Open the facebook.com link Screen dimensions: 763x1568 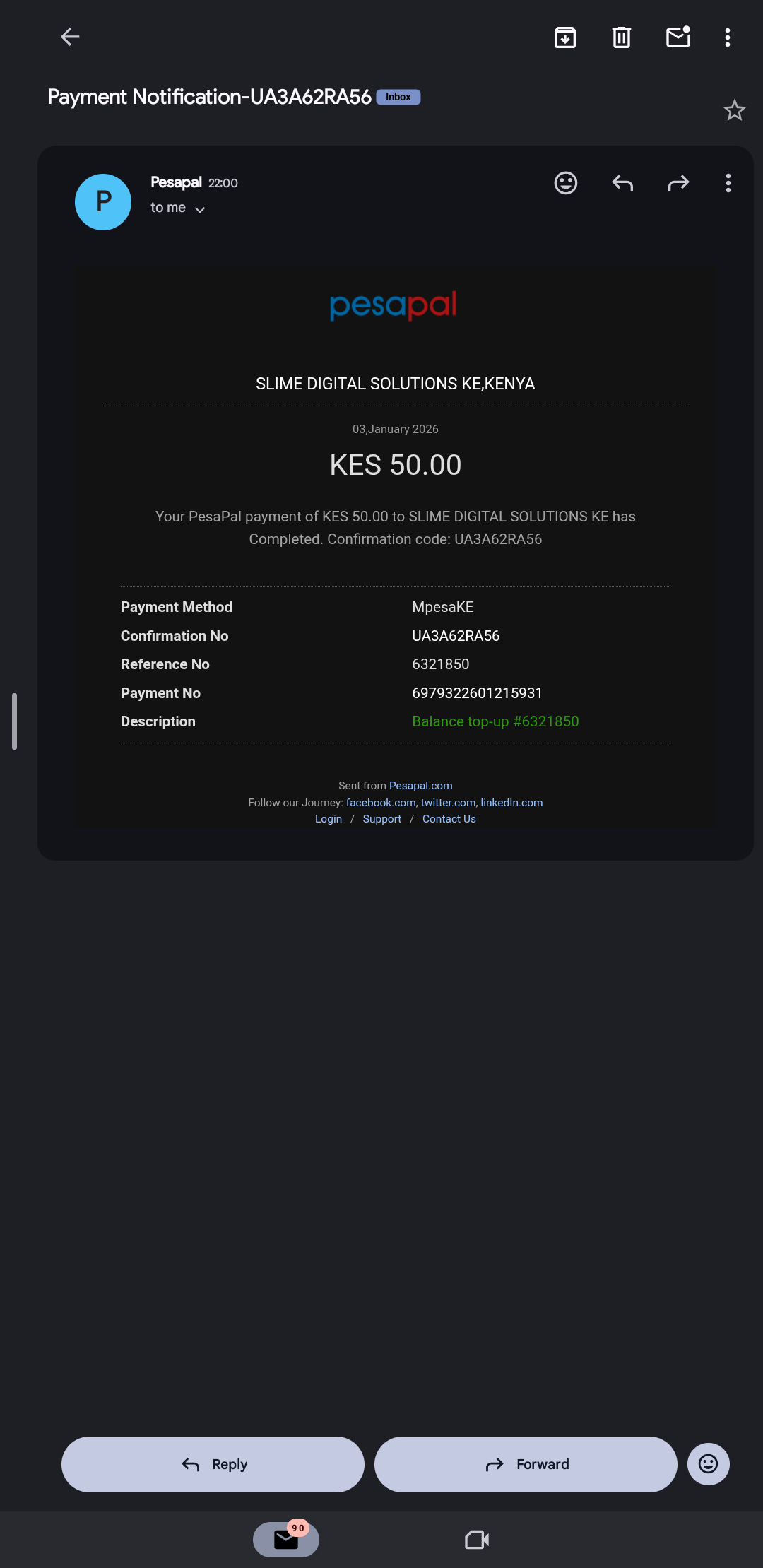pyautogui.click(x=381, y=803)
